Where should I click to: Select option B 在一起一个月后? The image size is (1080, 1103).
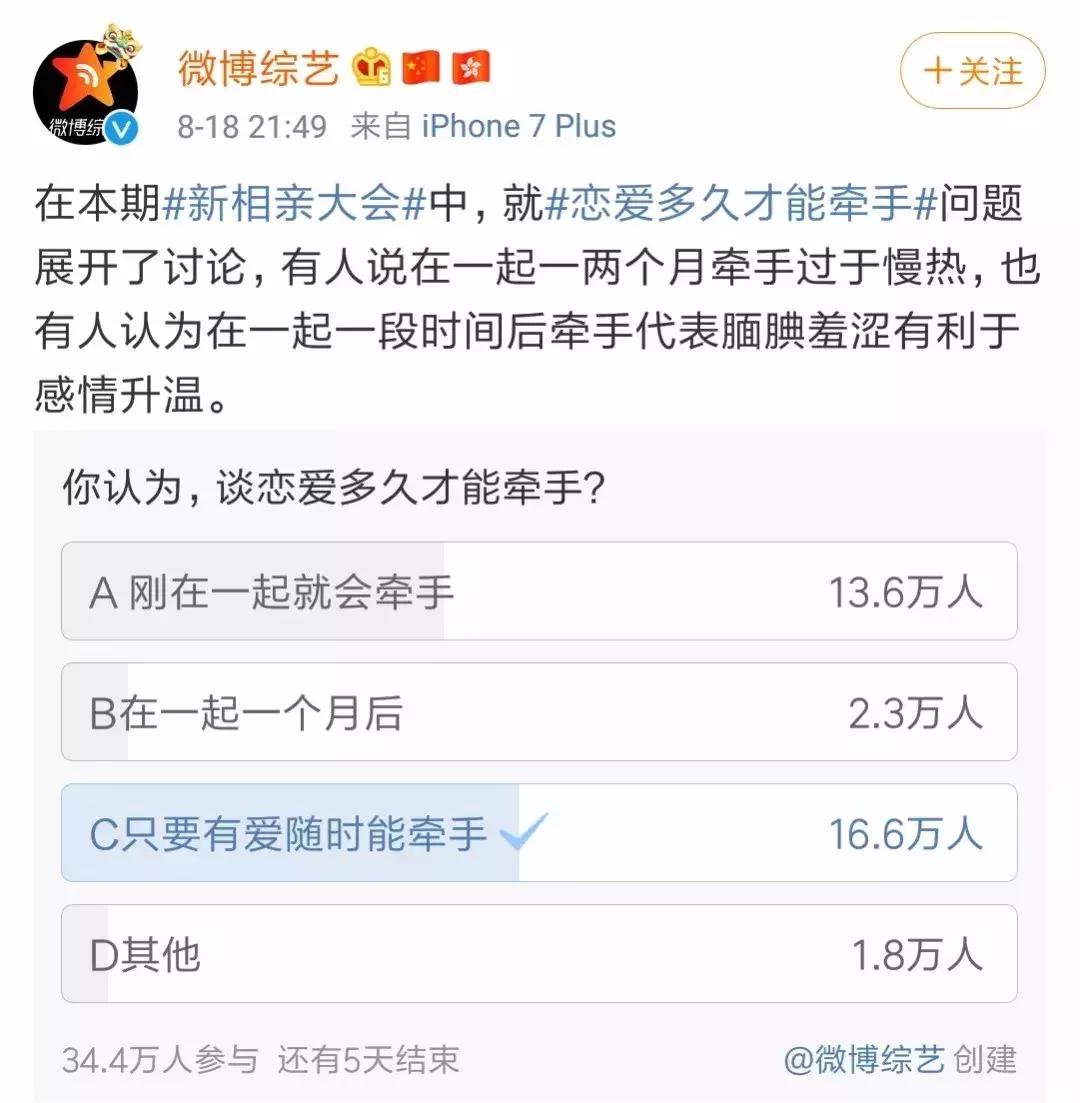click(540, 713)
